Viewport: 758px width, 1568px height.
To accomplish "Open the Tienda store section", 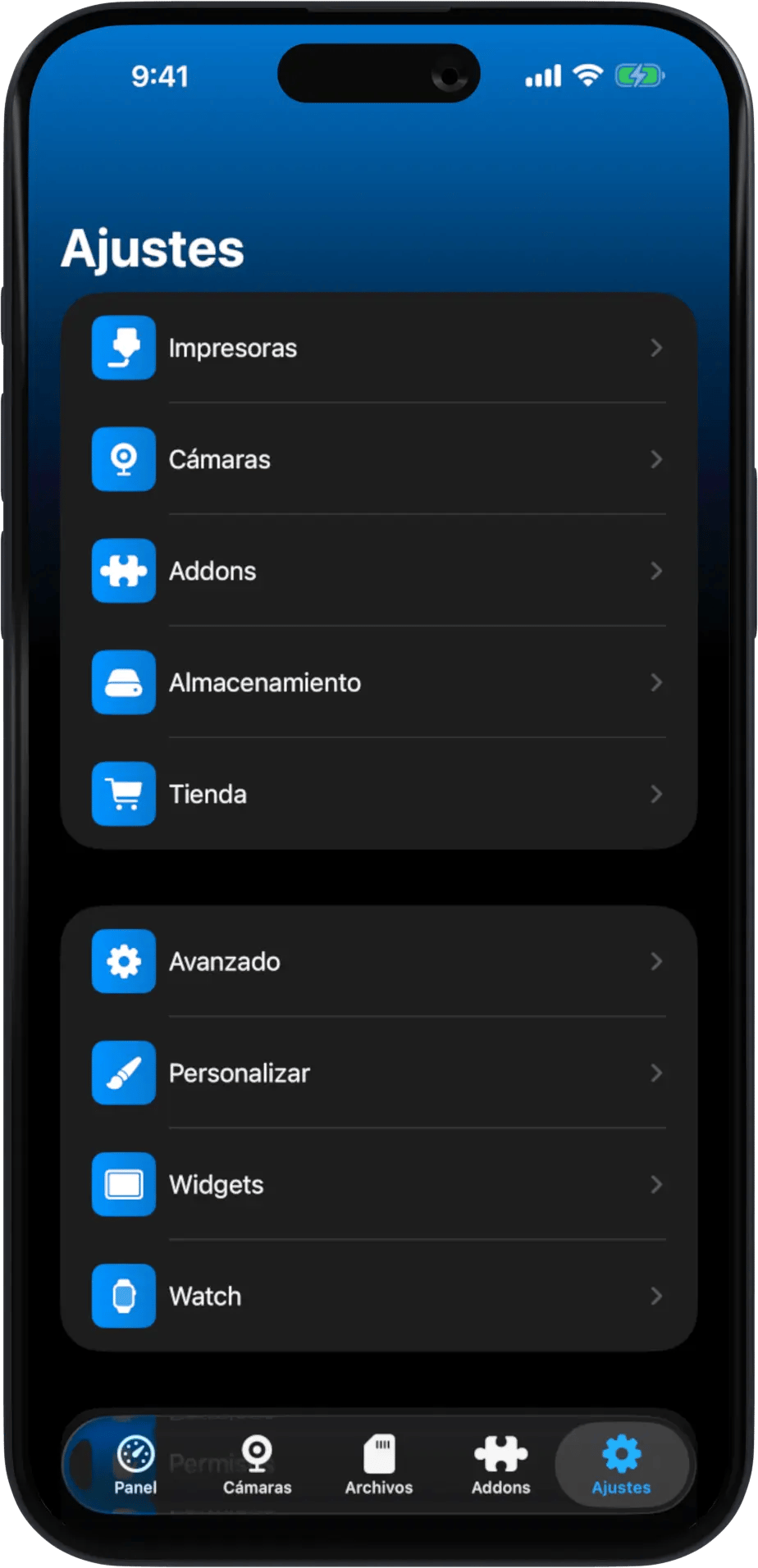I will pos(377,794).
